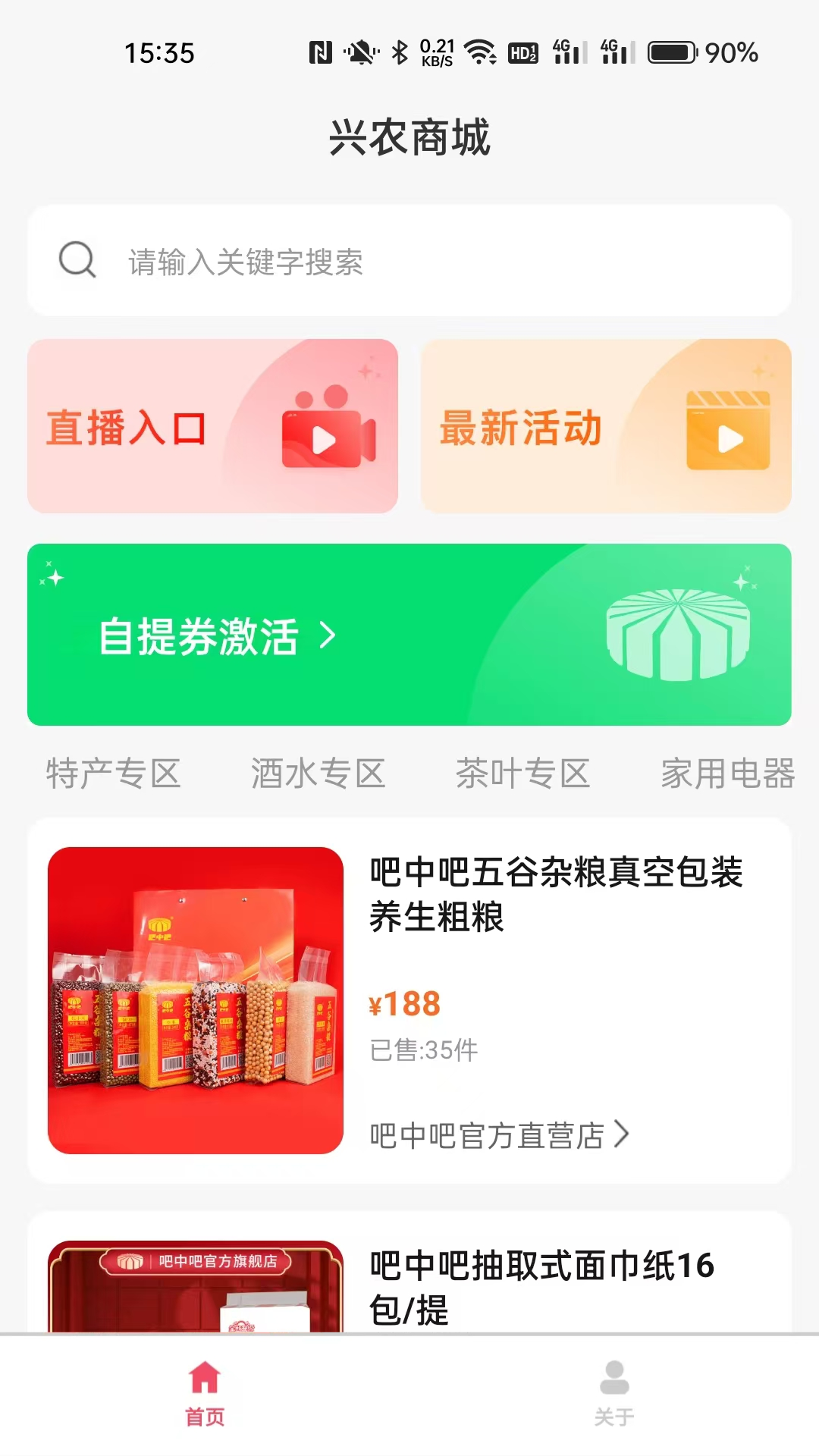Switch to the 特产专区 category
Screen dimensions: 819x1456
[114, 773]
